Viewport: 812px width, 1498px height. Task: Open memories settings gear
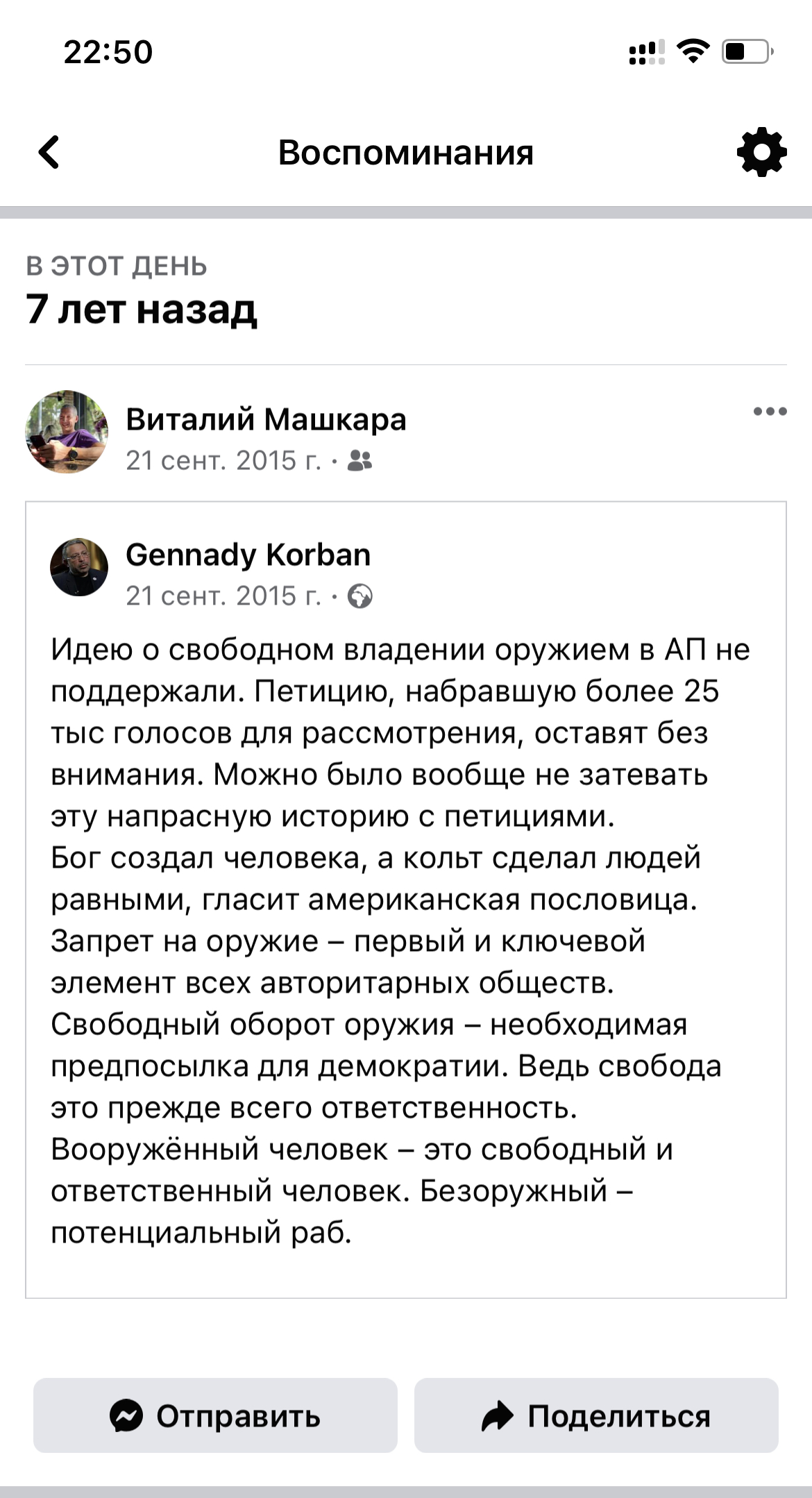click(x=761, y=152)
